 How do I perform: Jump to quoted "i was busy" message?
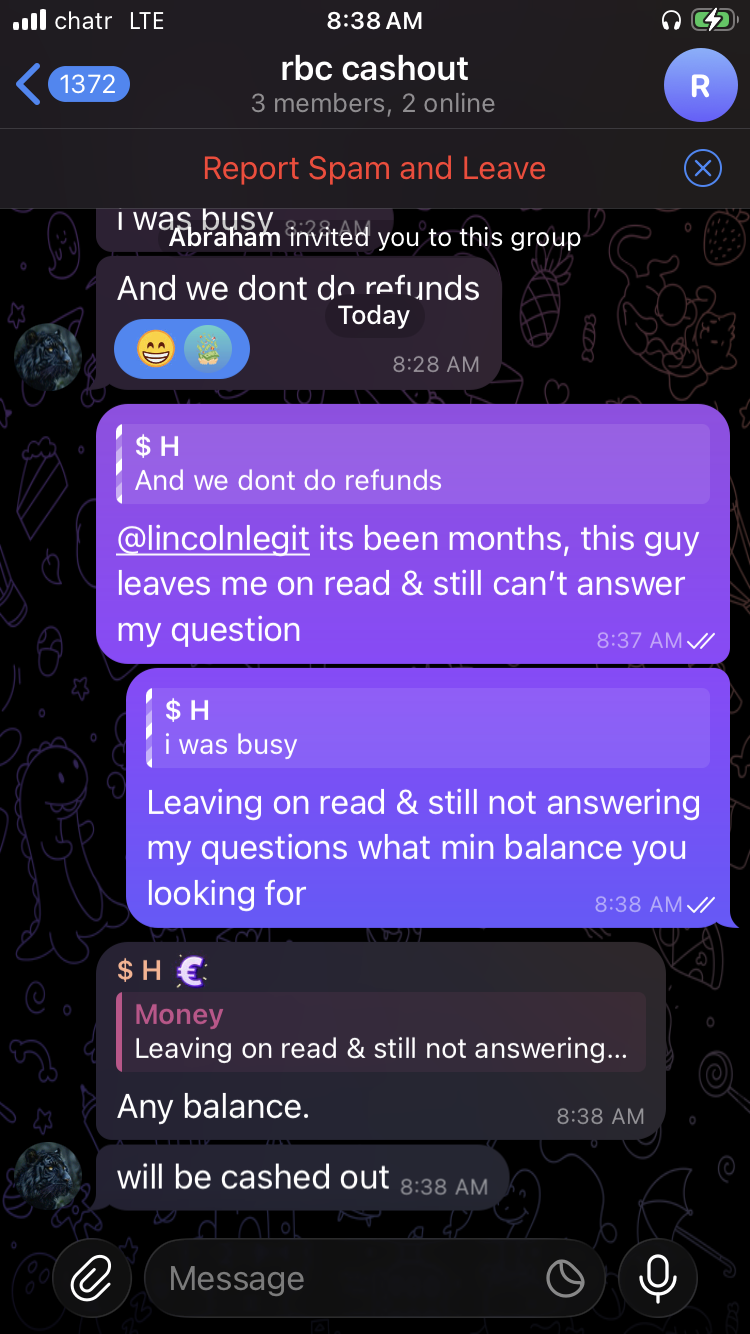pyautogui.click(x=428, y=727)
